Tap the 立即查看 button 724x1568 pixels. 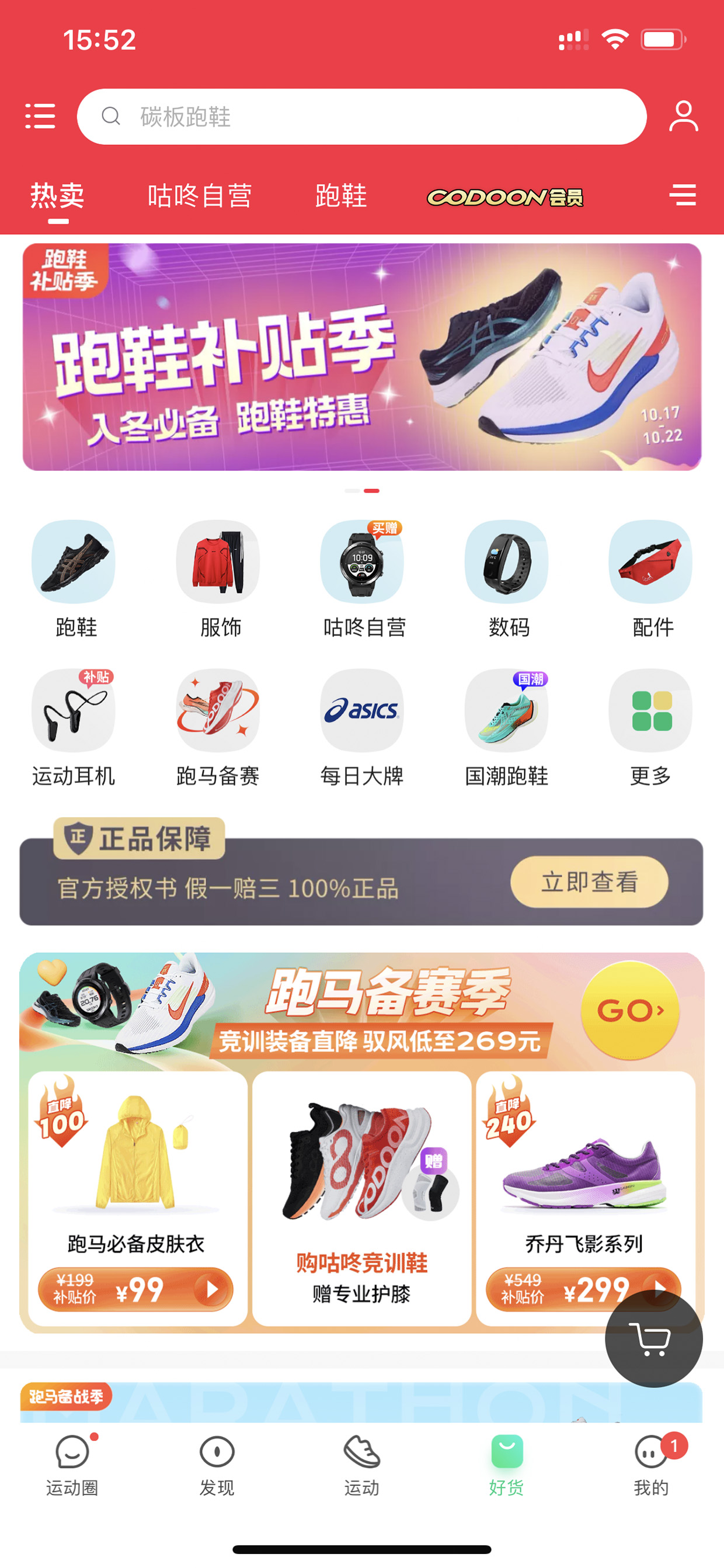[x=589, y=882]
